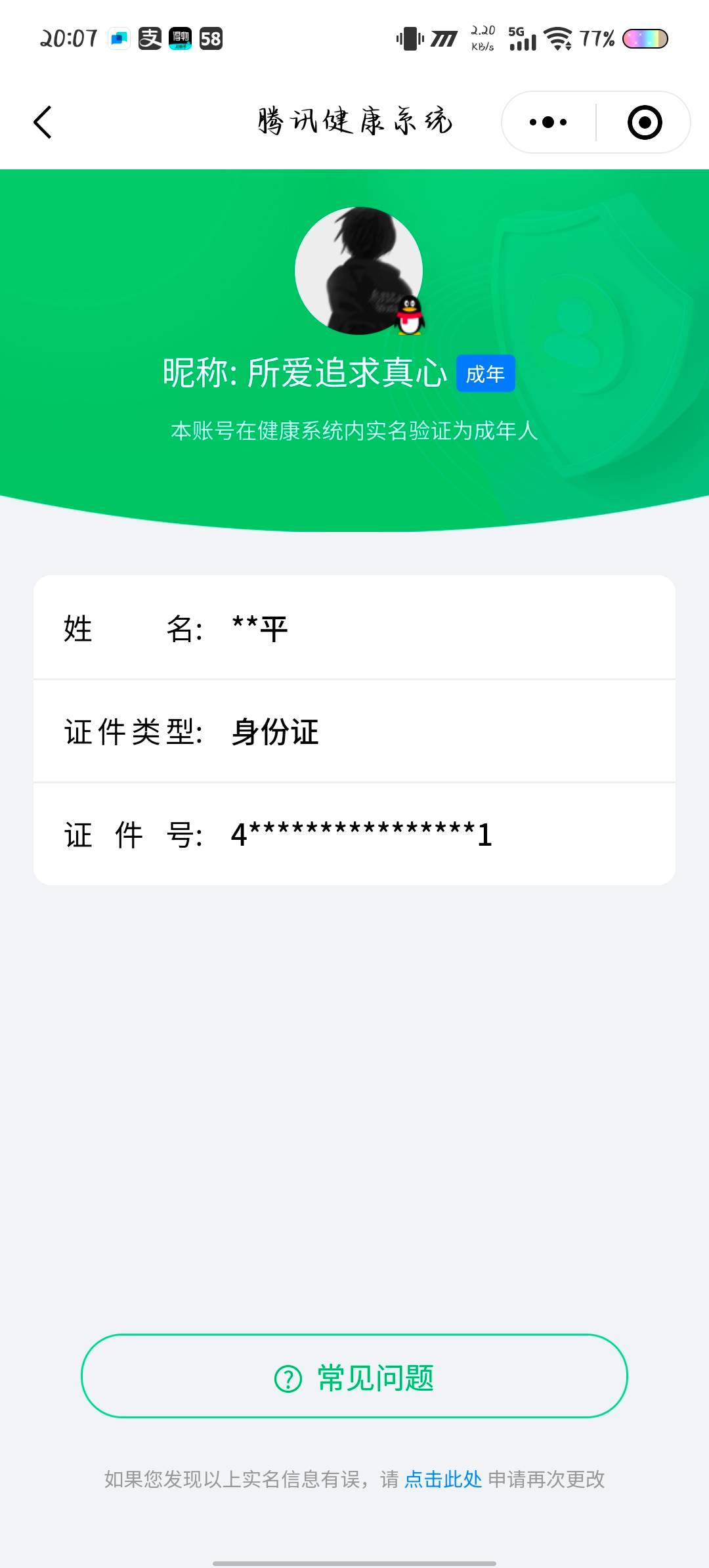Open the more options menu (three dots)
This screenshot has width=709, height=1568.
(x=547, y=122)
